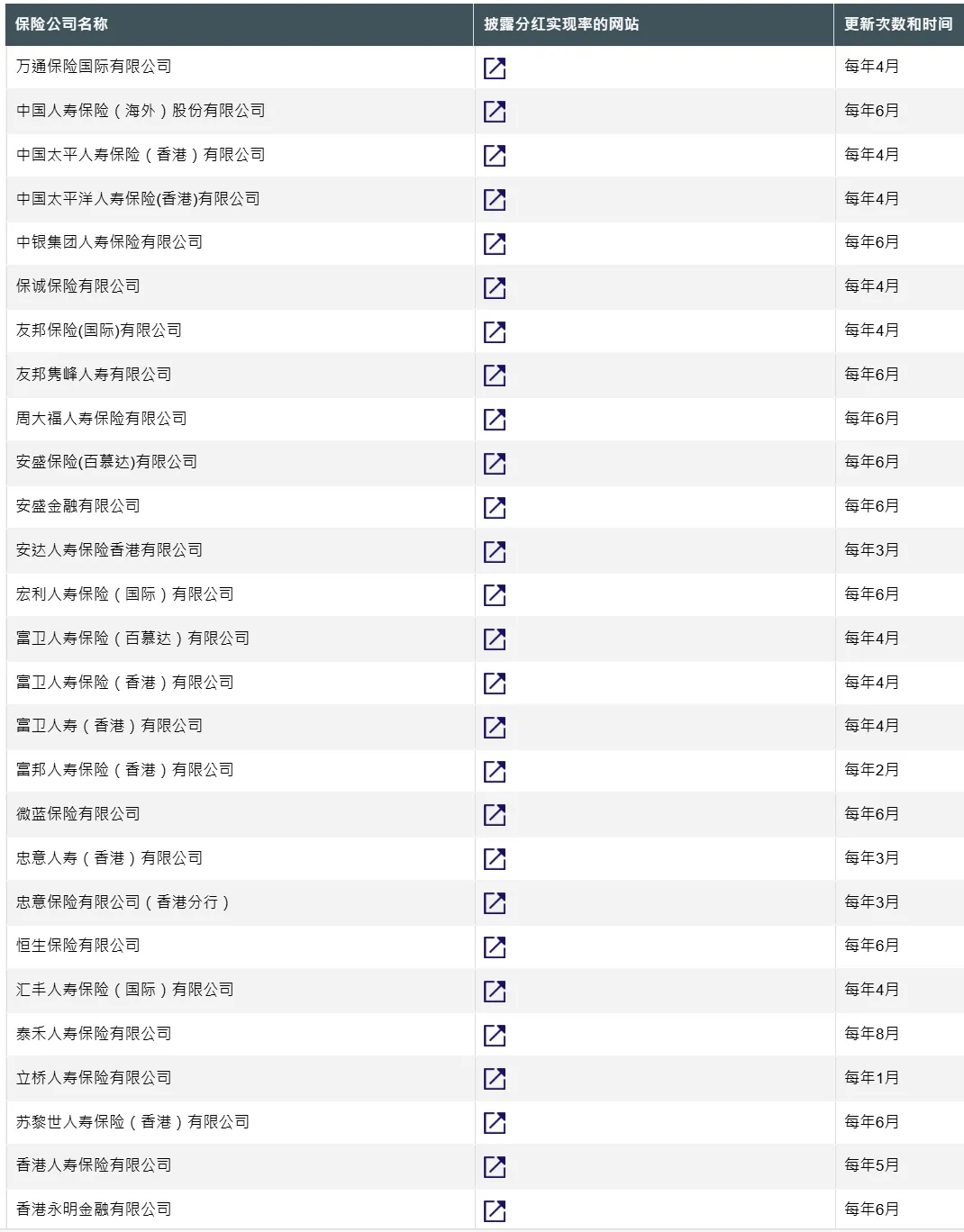
Task: Click the 安达人寿保险香港有限公司 company name
Action: pyautogui.click(x=110, y=550)
